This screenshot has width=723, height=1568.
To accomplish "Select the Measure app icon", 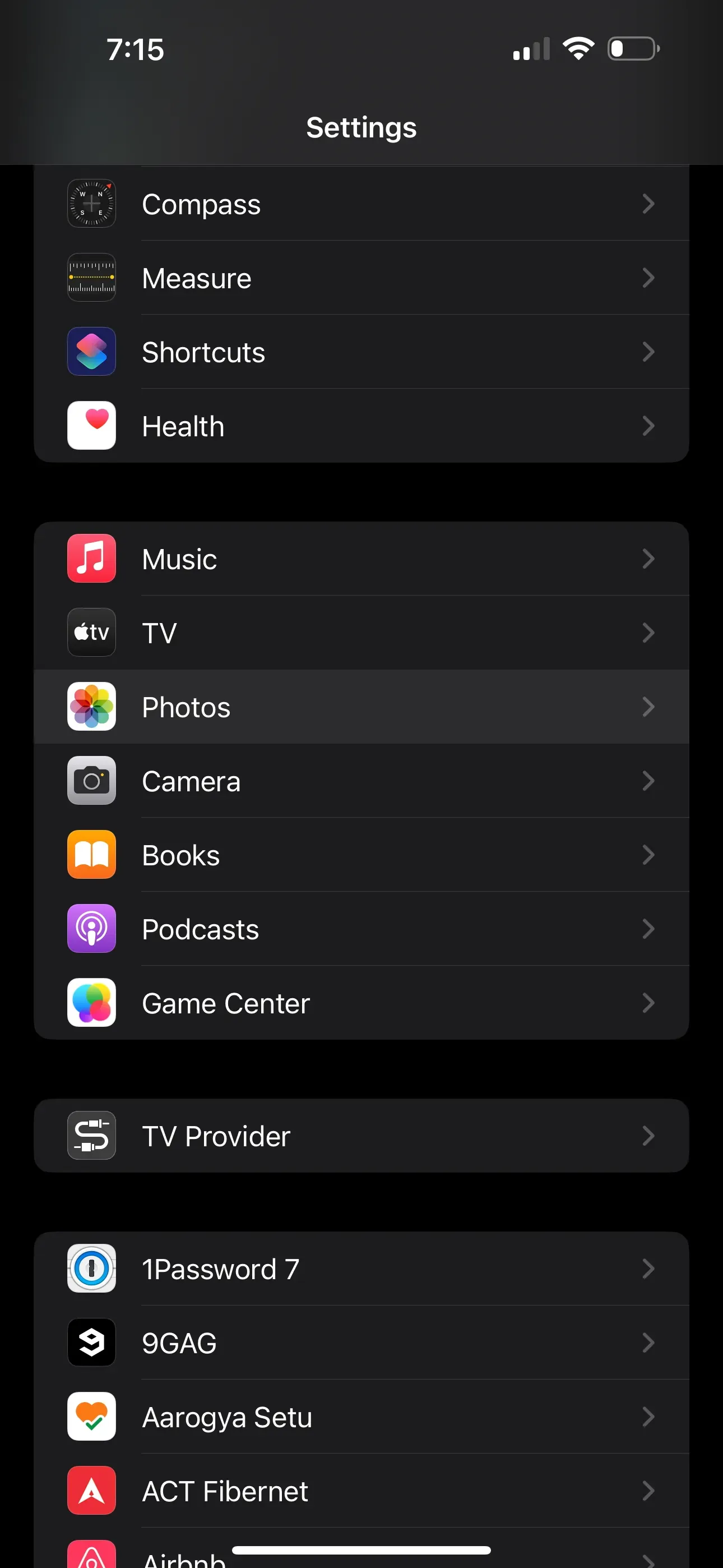I will [x=91, y=278].
